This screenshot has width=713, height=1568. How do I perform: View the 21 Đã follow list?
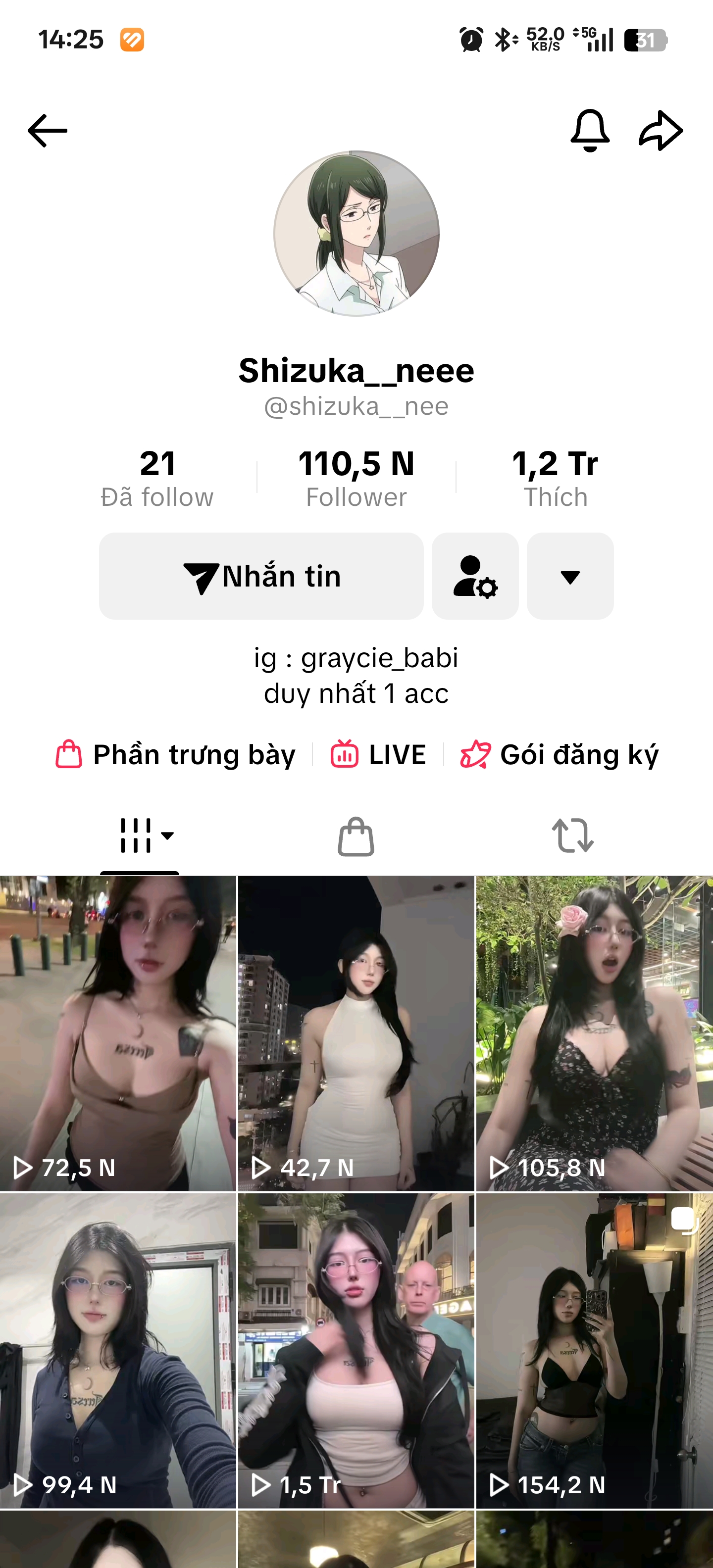157,478
